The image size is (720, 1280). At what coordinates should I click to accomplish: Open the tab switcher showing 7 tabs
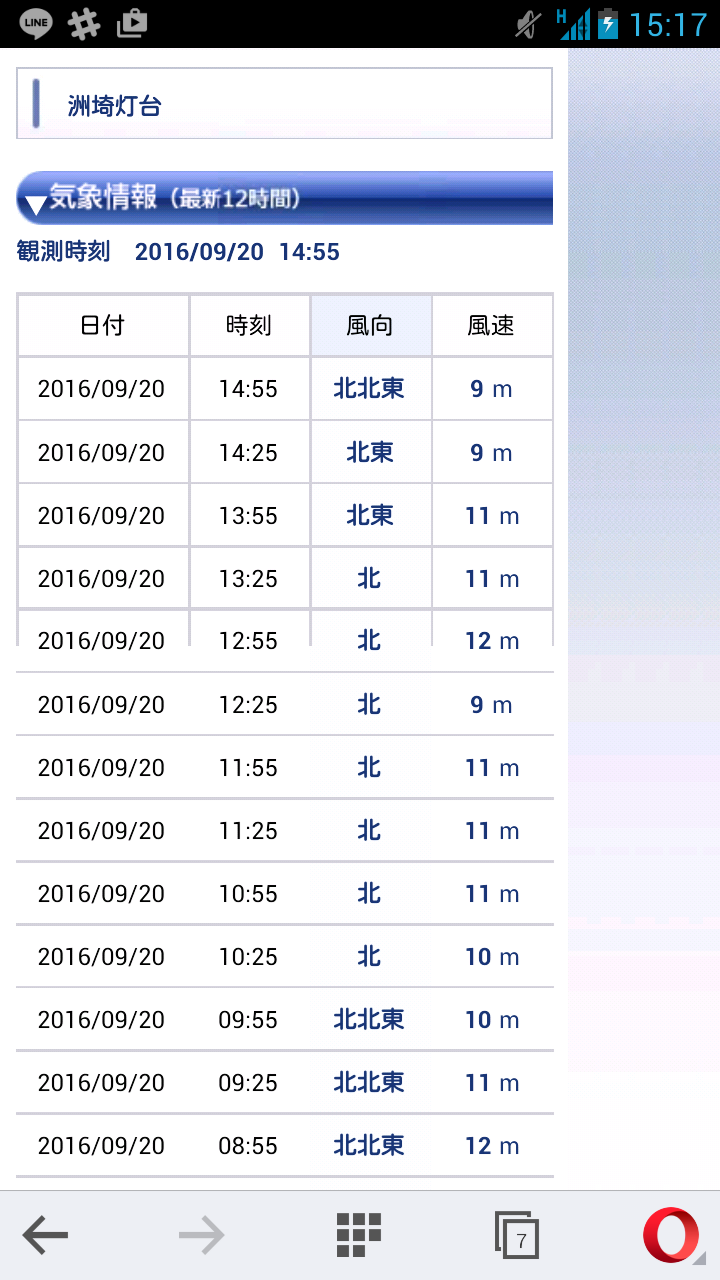517,1236
